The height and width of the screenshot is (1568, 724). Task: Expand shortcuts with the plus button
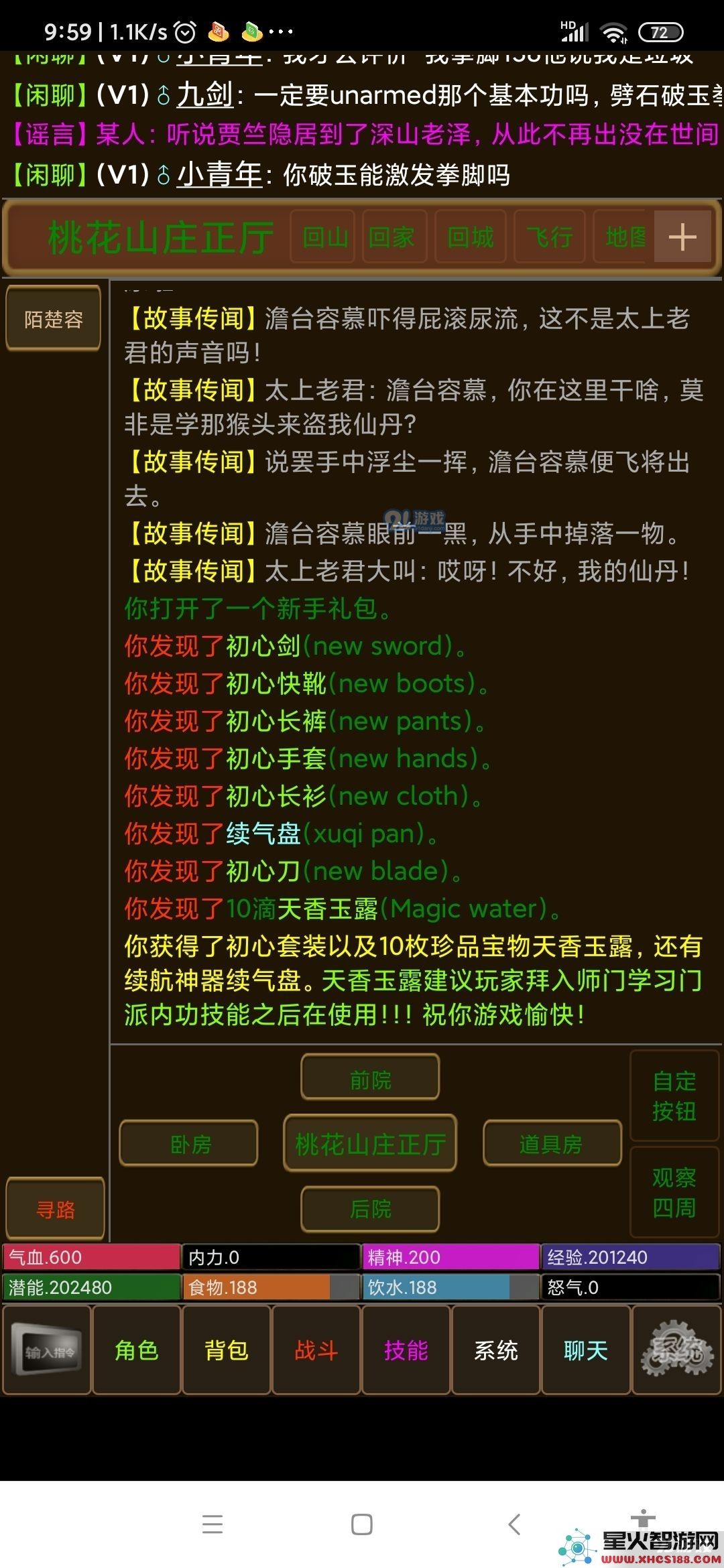[682, 237]
